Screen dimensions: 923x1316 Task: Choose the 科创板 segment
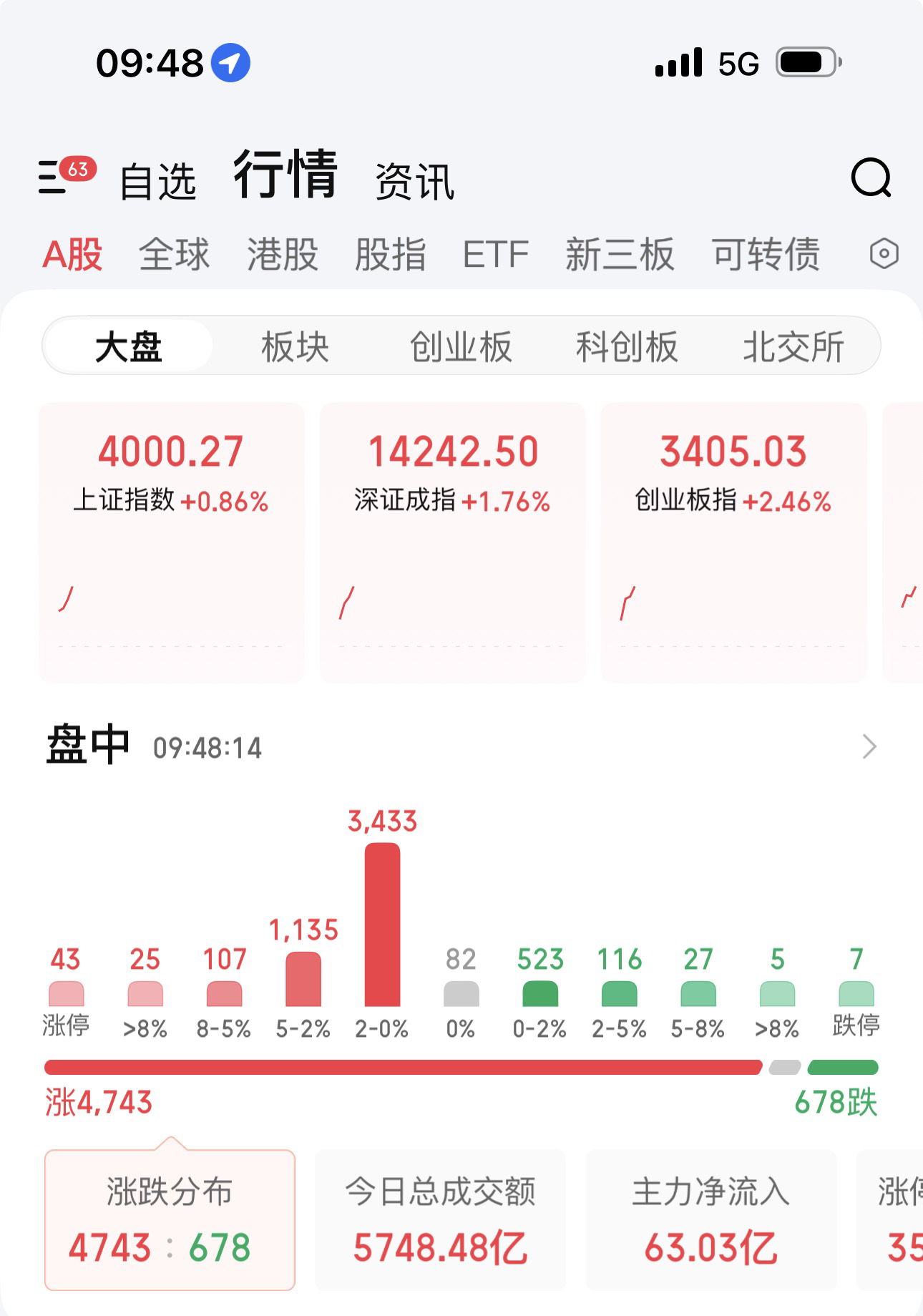click(627, 347)
